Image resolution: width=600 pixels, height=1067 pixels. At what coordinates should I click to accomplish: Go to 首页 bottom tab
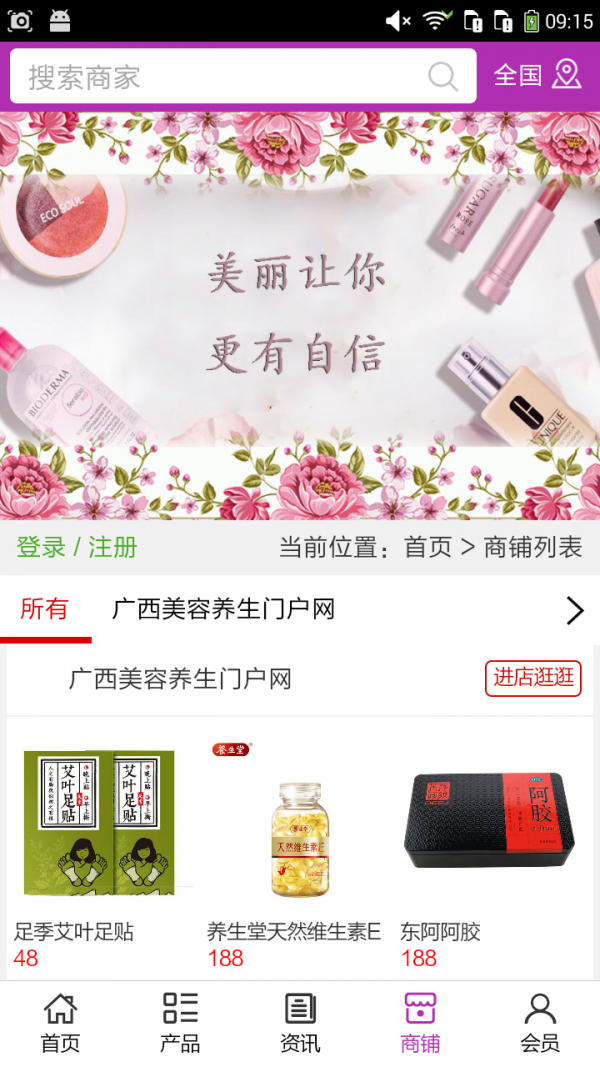point(60,1023)
